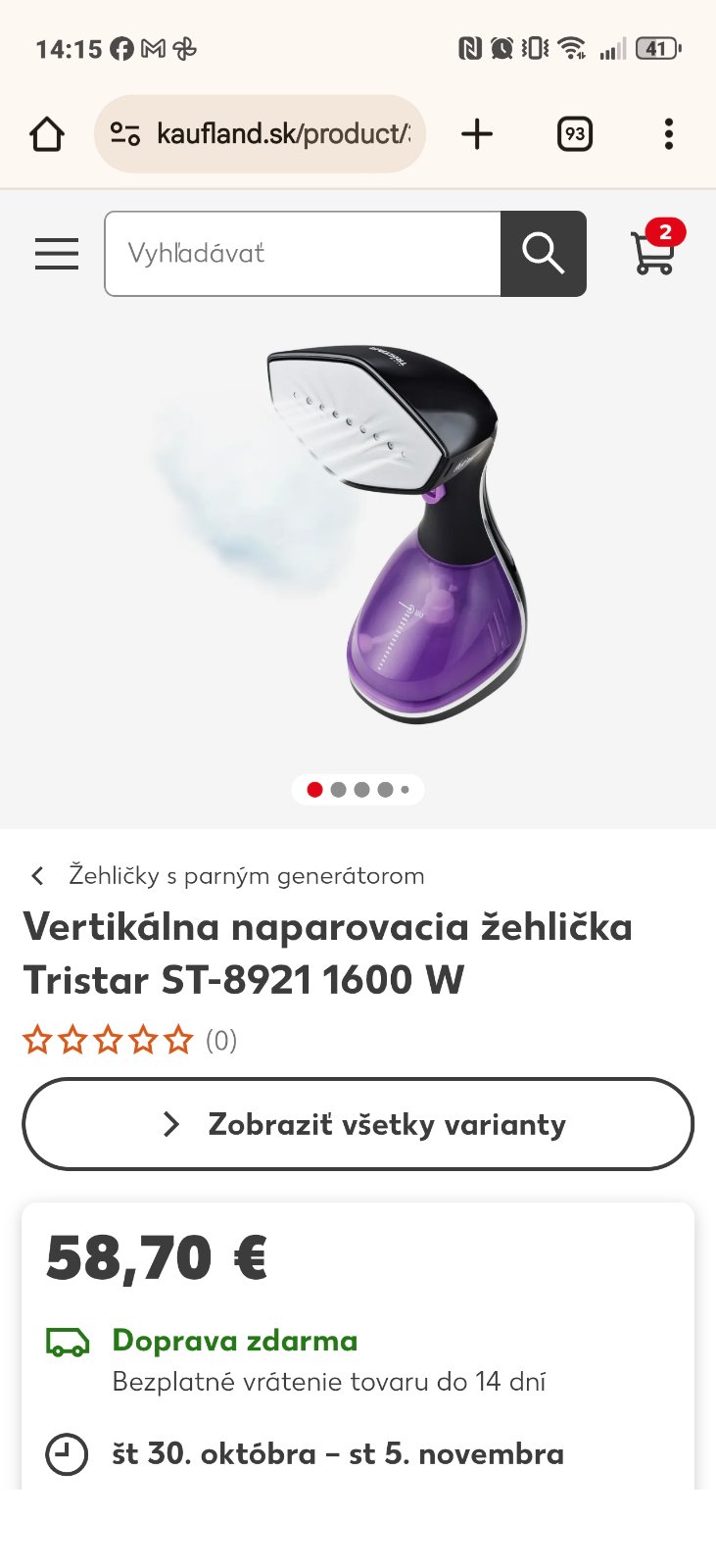Open the Kaufland hamburger menu
Viewport: 716px width, 1568px height.
point(57,254)
